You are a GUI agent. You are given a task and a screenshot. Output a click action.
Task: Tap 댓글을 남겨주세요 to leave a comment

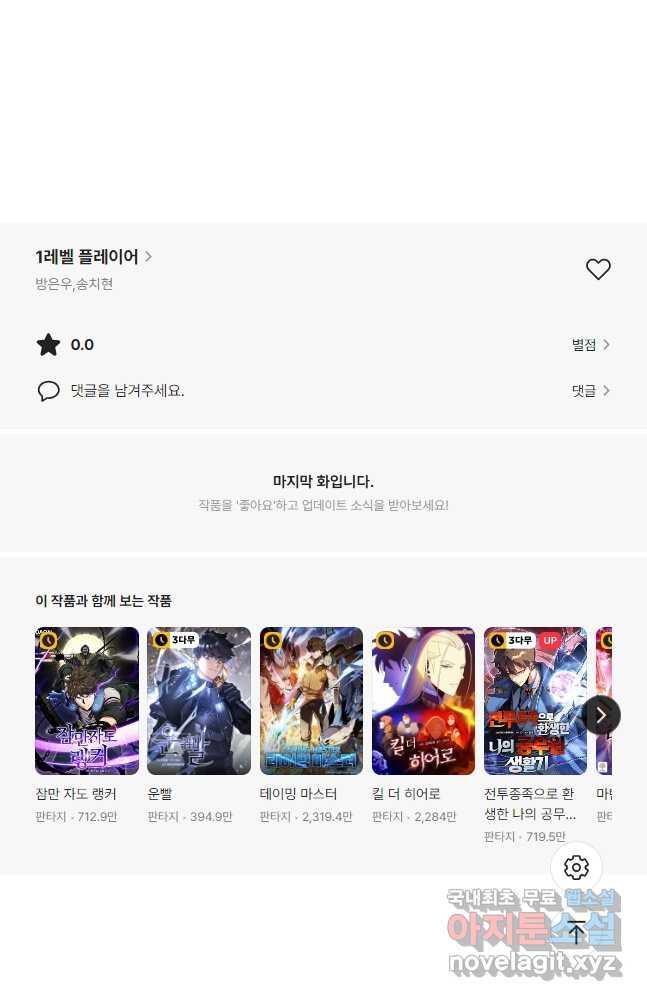coord(127,391)
